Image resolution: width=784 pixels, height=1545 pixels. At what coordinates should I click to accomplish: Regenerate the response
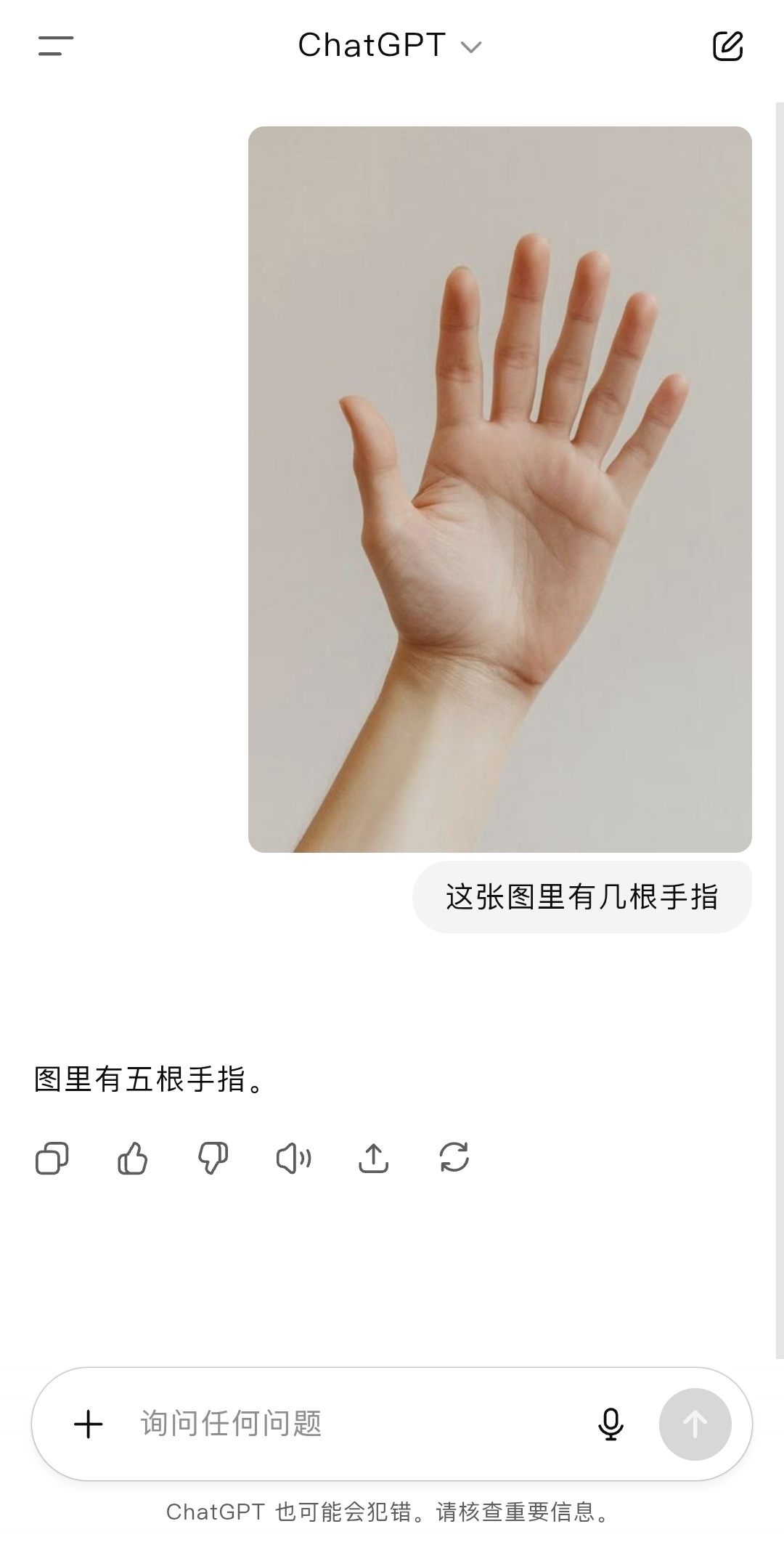click(x=454, y=1157)
